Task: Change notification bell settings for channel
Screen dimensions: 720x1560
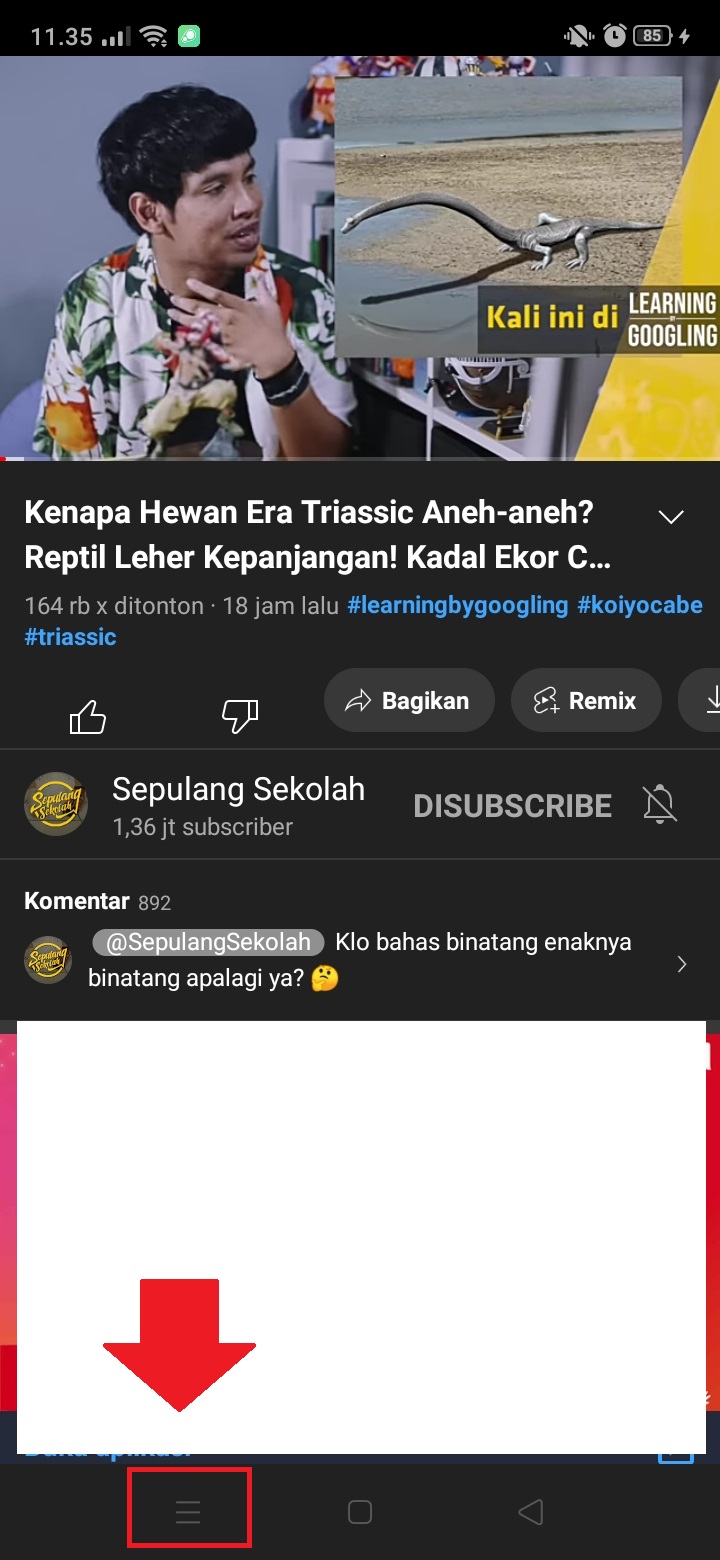Action: 659,805
